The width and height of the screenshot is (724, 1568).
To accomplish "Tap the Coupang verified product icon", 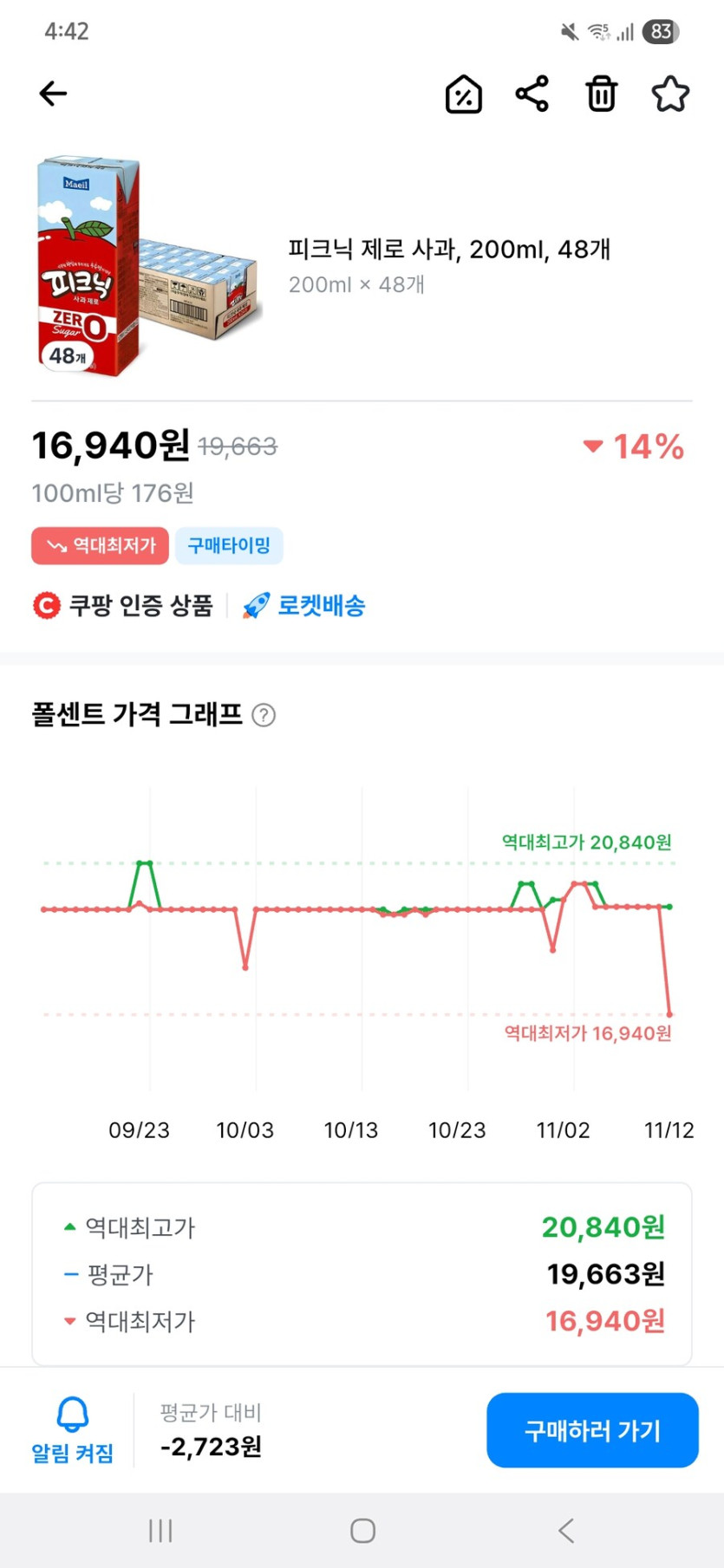I will click(x=44, y=605).
